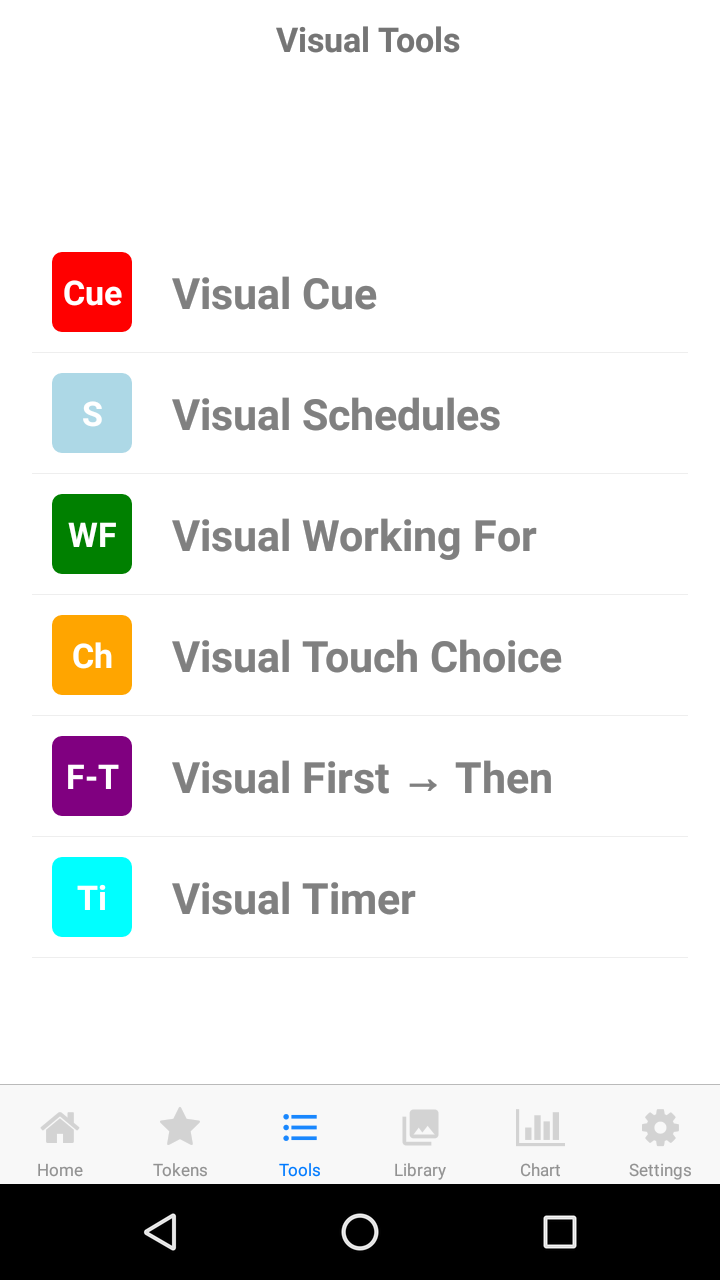Open Visual Cue from the list
The image size is (720, 1280).
coord(274,293)
